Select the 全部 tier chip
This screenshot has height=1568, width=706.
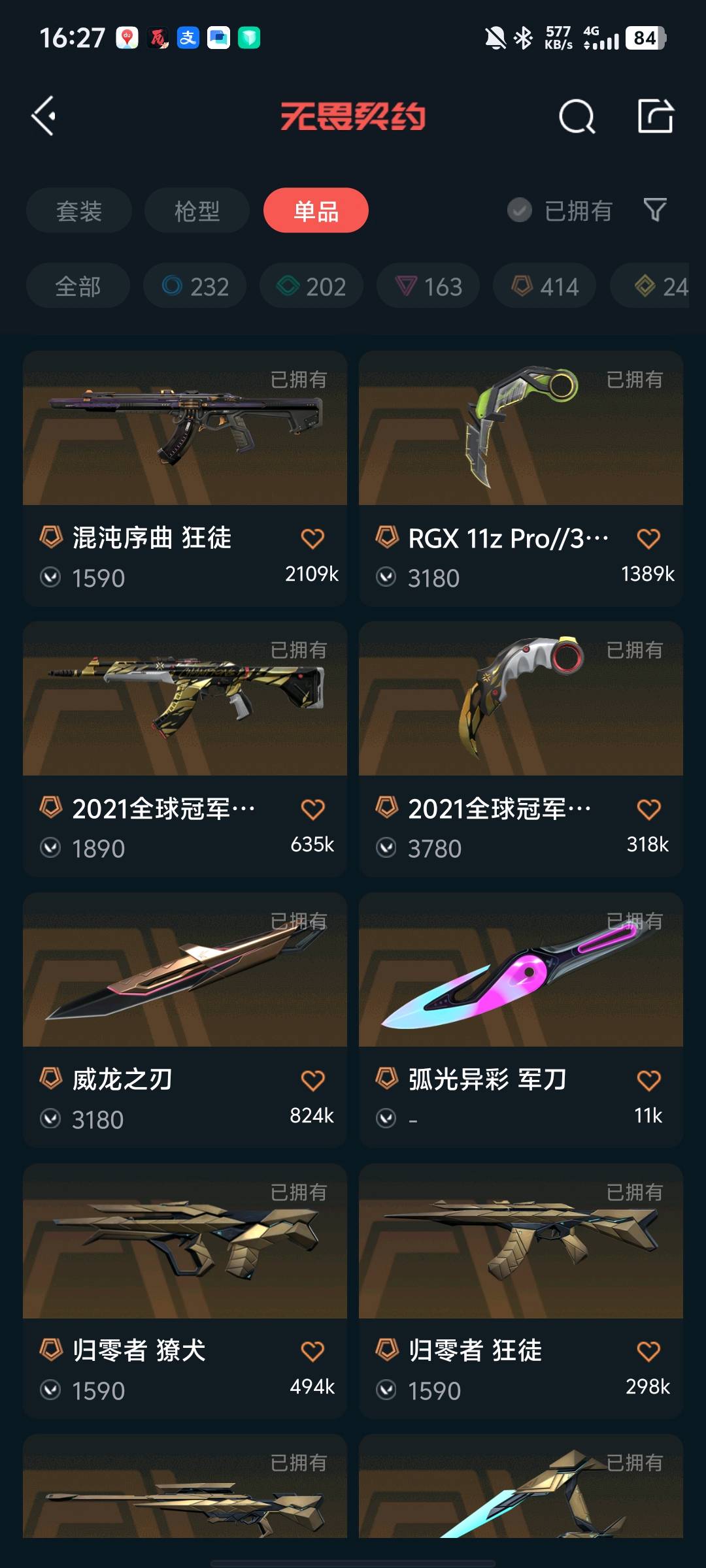tap(78, 286)
